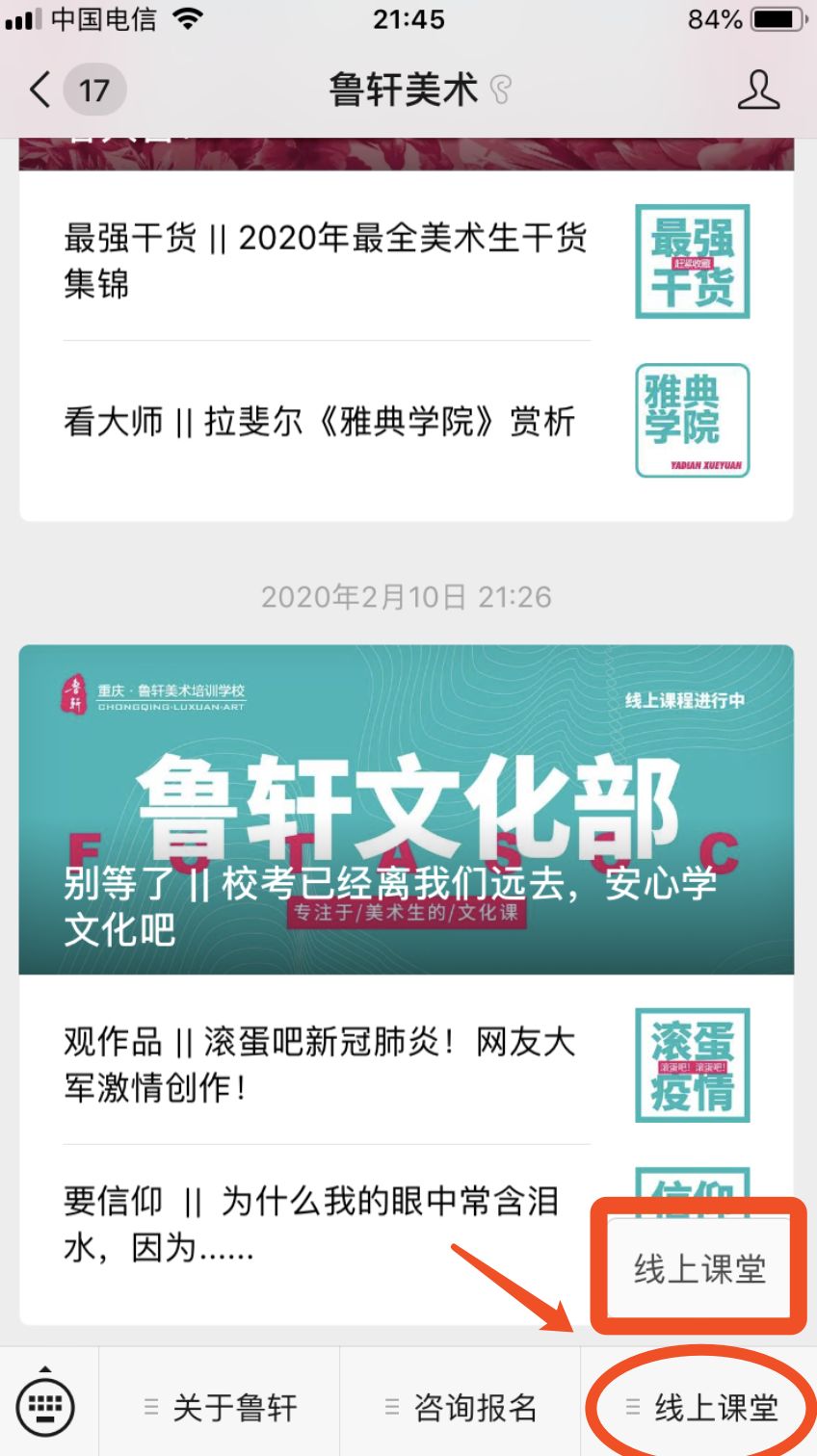Open the 鲁轩美术 account profile icon
817x1456 pixels.
click(x=757, y=91)
